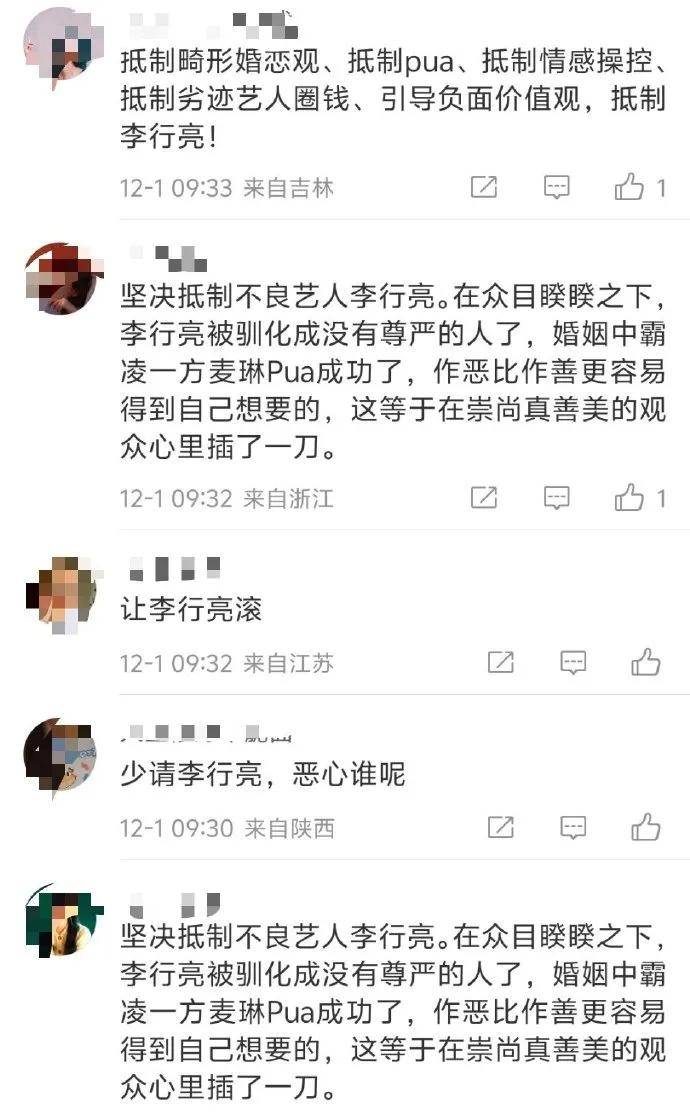The image size is (690, 1113).
Task: Reply to the comment from 吉林
Action: click(557, 187)
